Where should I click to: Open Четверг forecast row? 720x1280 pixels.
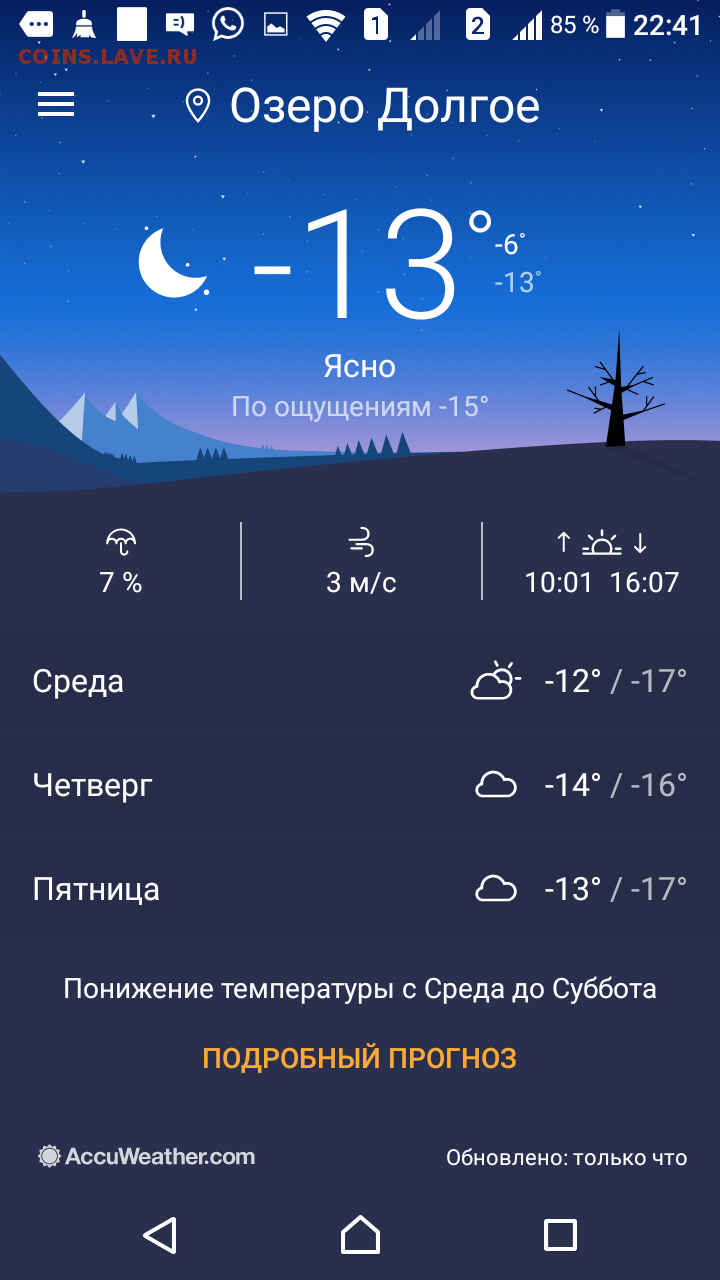360,785
